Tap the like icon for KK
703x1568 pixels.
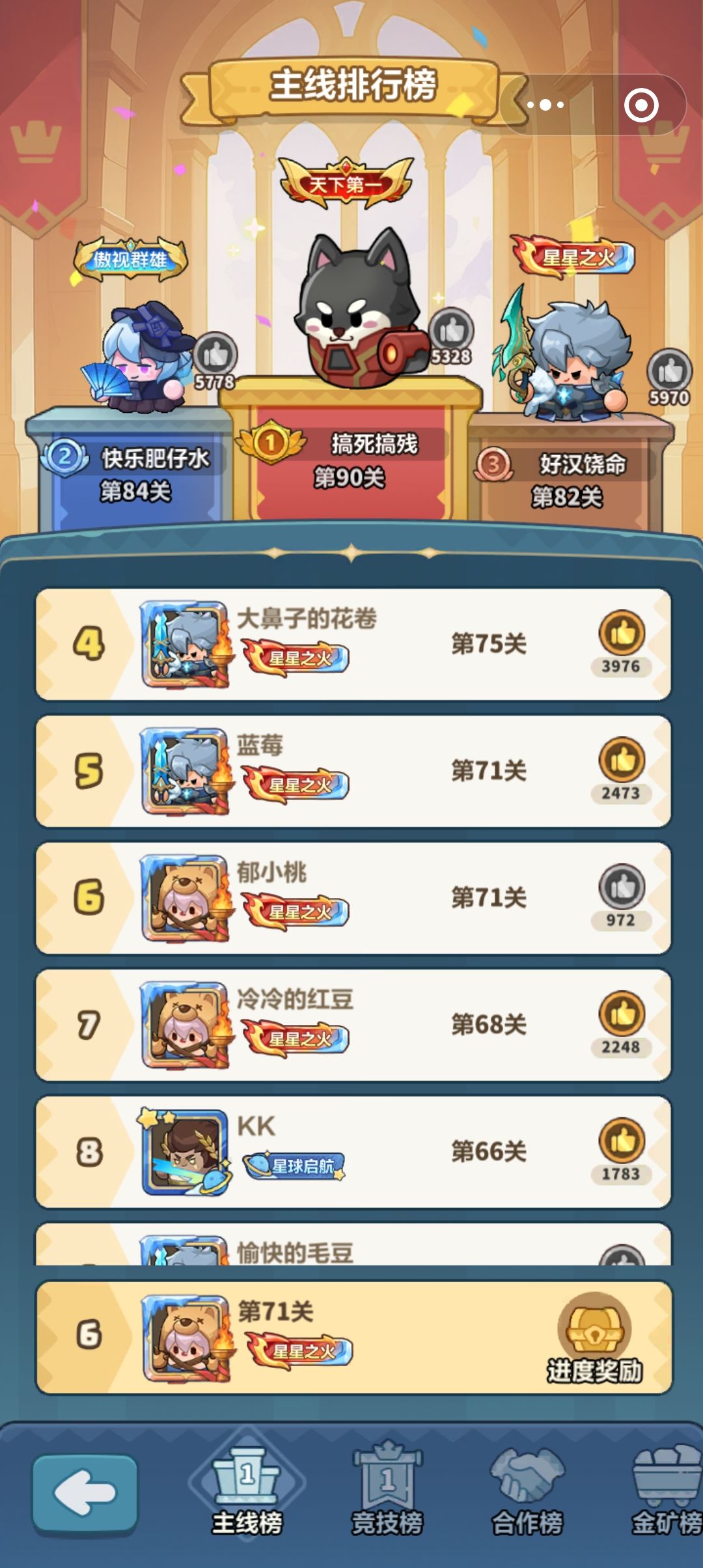pos(622,1141)
